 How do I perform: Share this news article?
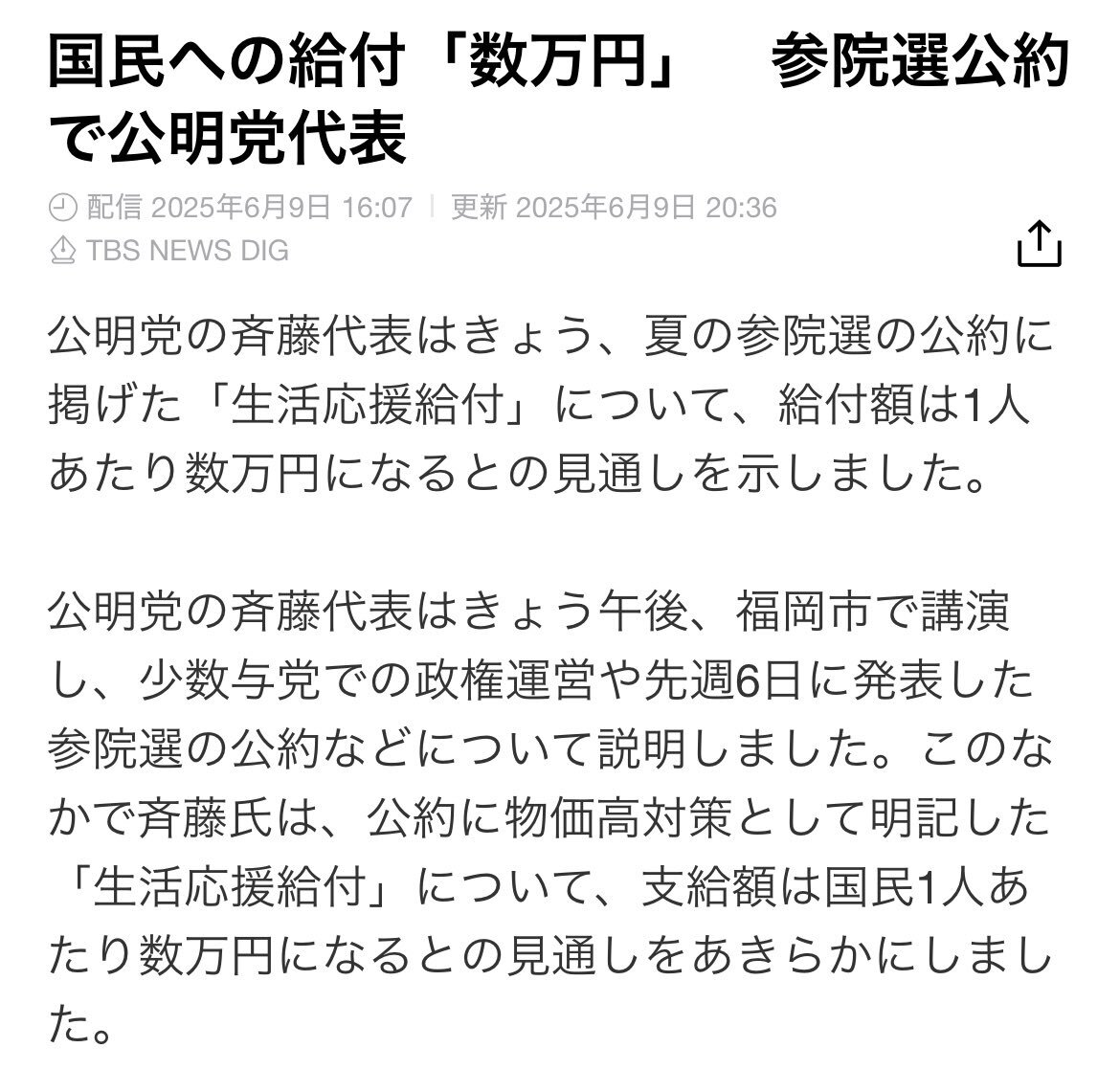coord(1040,243)
